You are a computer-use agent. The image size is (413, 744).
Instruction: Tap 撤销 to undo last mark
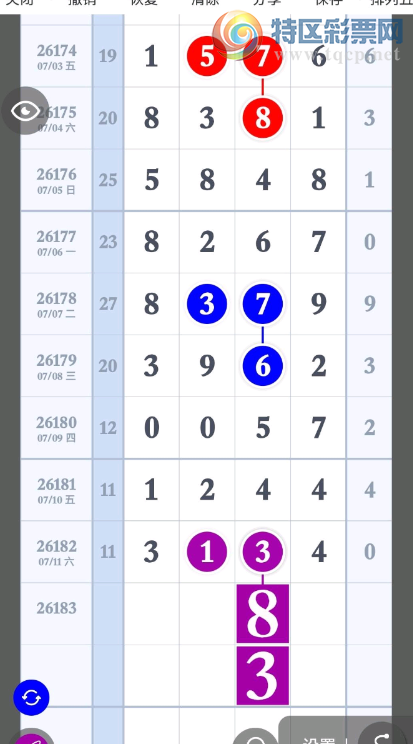click(82, 2)
